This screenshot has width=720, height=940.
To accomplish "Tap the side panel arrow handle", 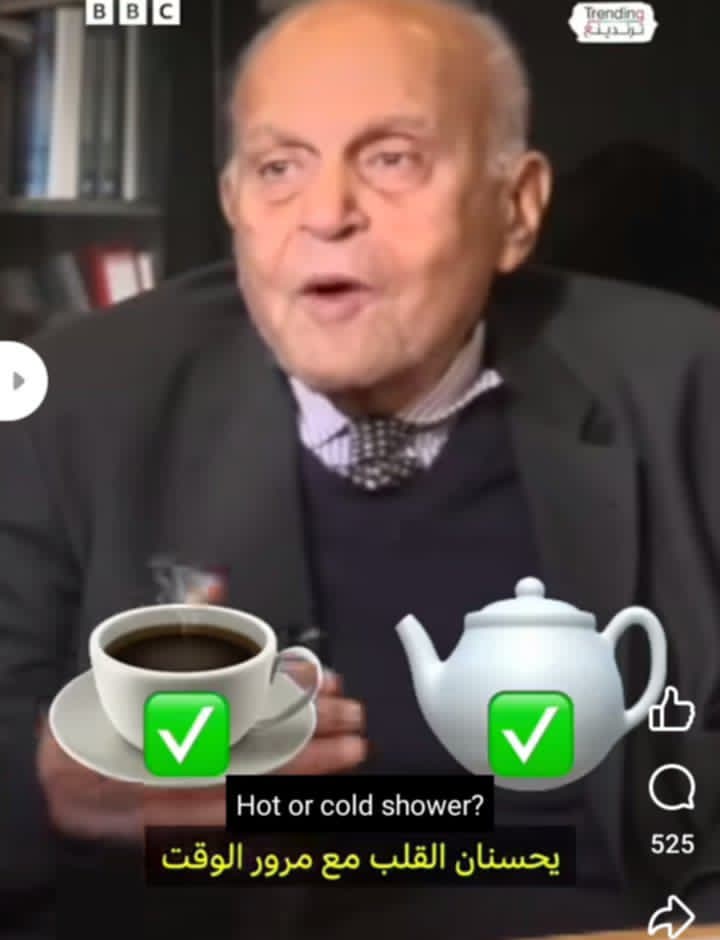I will [x=19, y=381].
